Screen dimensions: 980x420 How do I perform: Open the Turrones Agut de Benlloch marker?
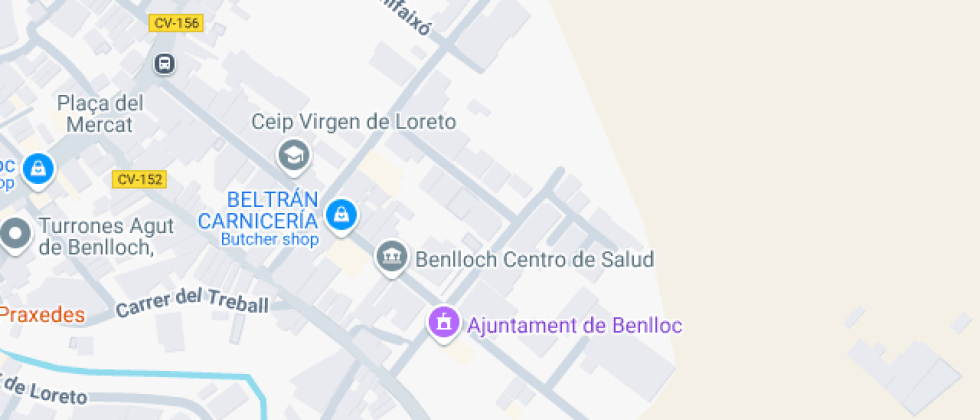[x=15, y=235]
